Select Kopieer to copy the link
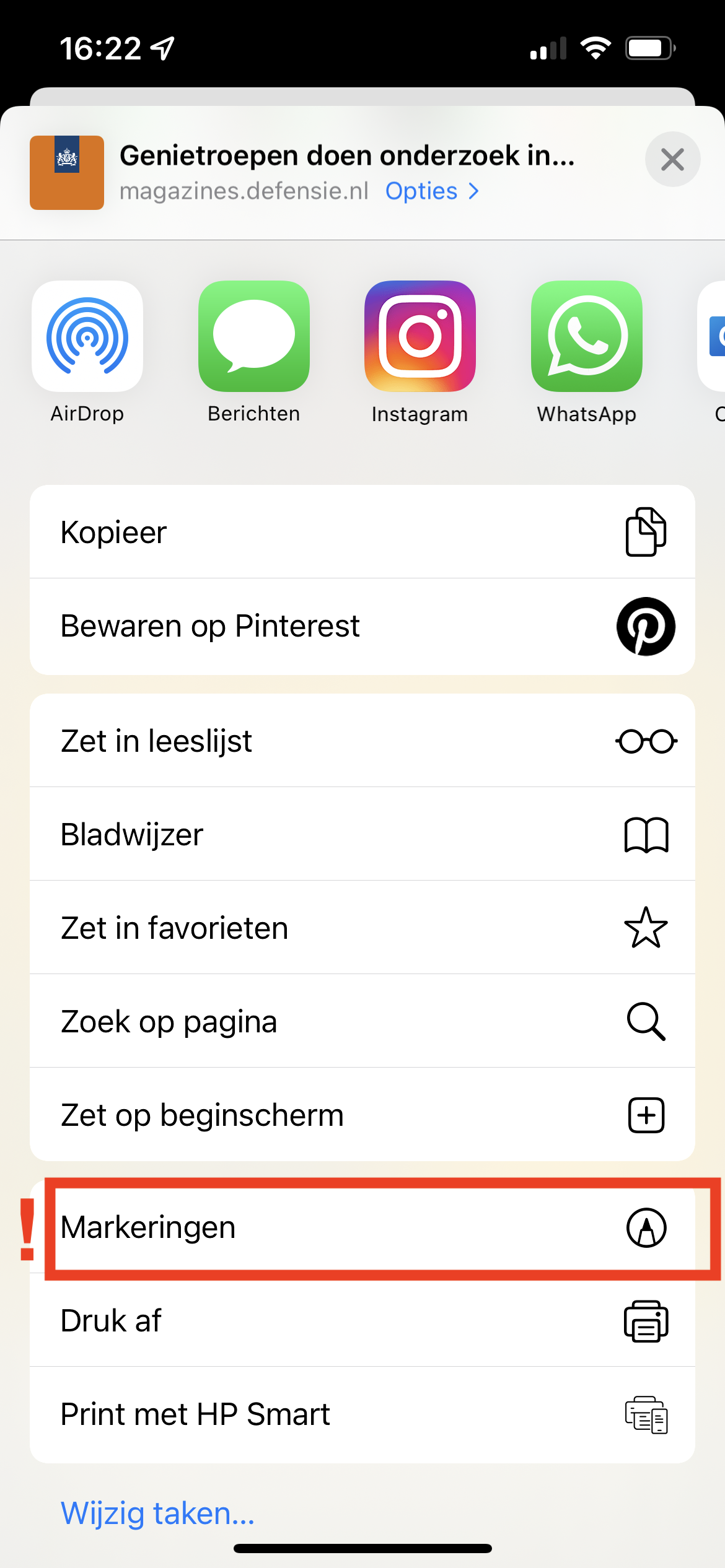 tap(362, 532)
